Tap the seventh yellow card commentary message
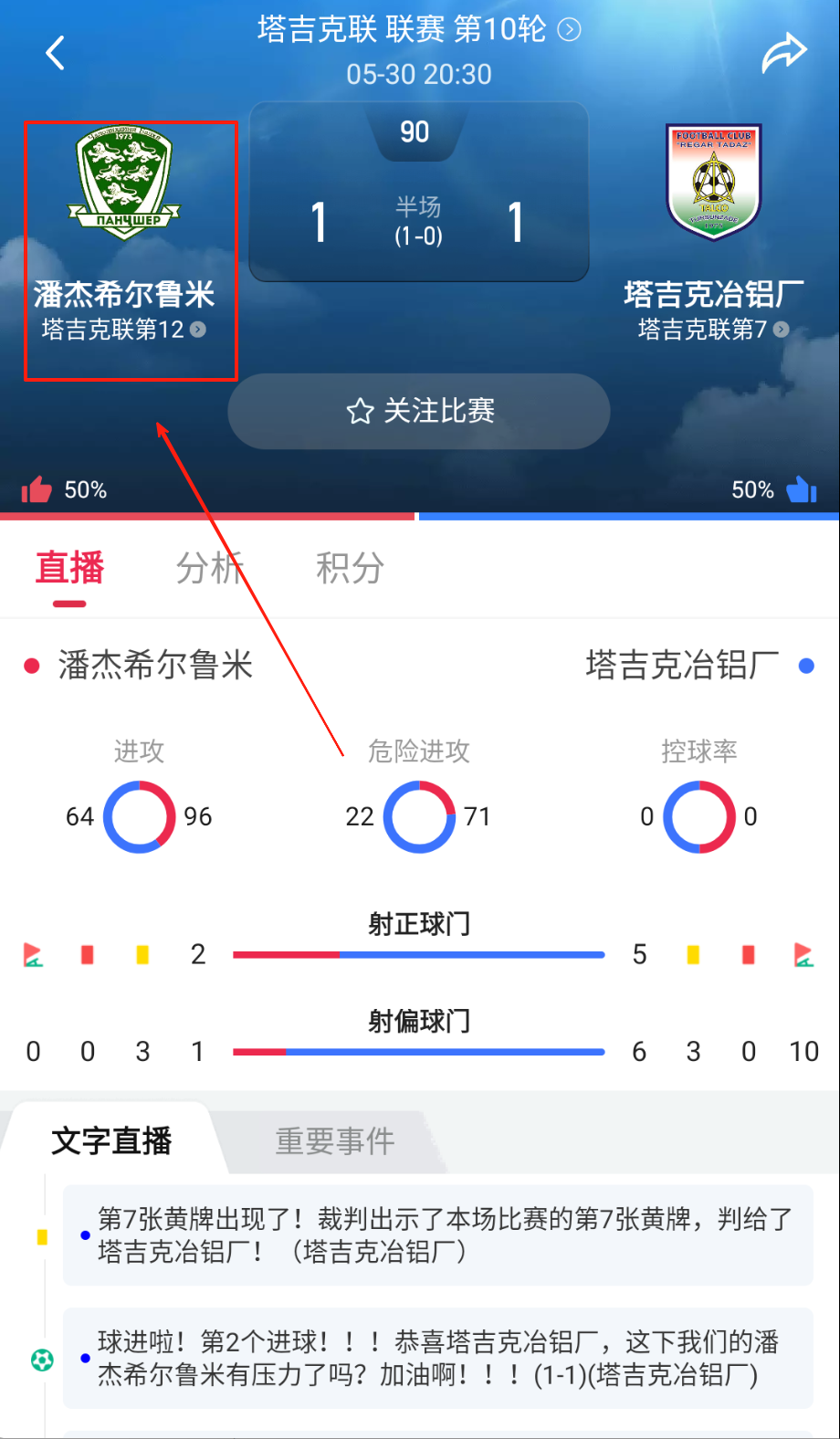 tap(438, 1234)
